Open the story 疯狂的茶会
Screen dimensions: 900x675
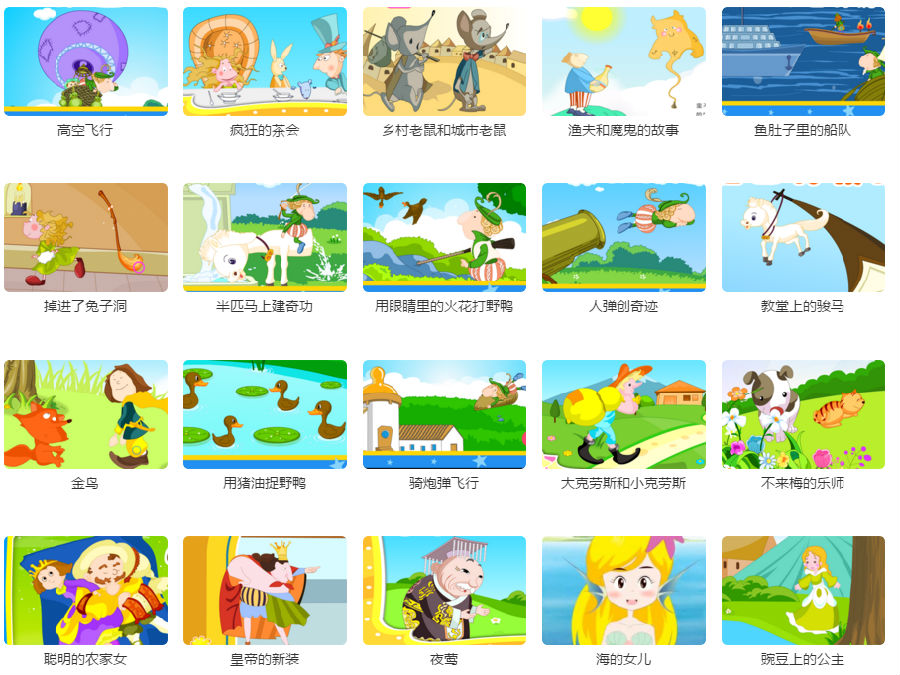coord(265,62)
